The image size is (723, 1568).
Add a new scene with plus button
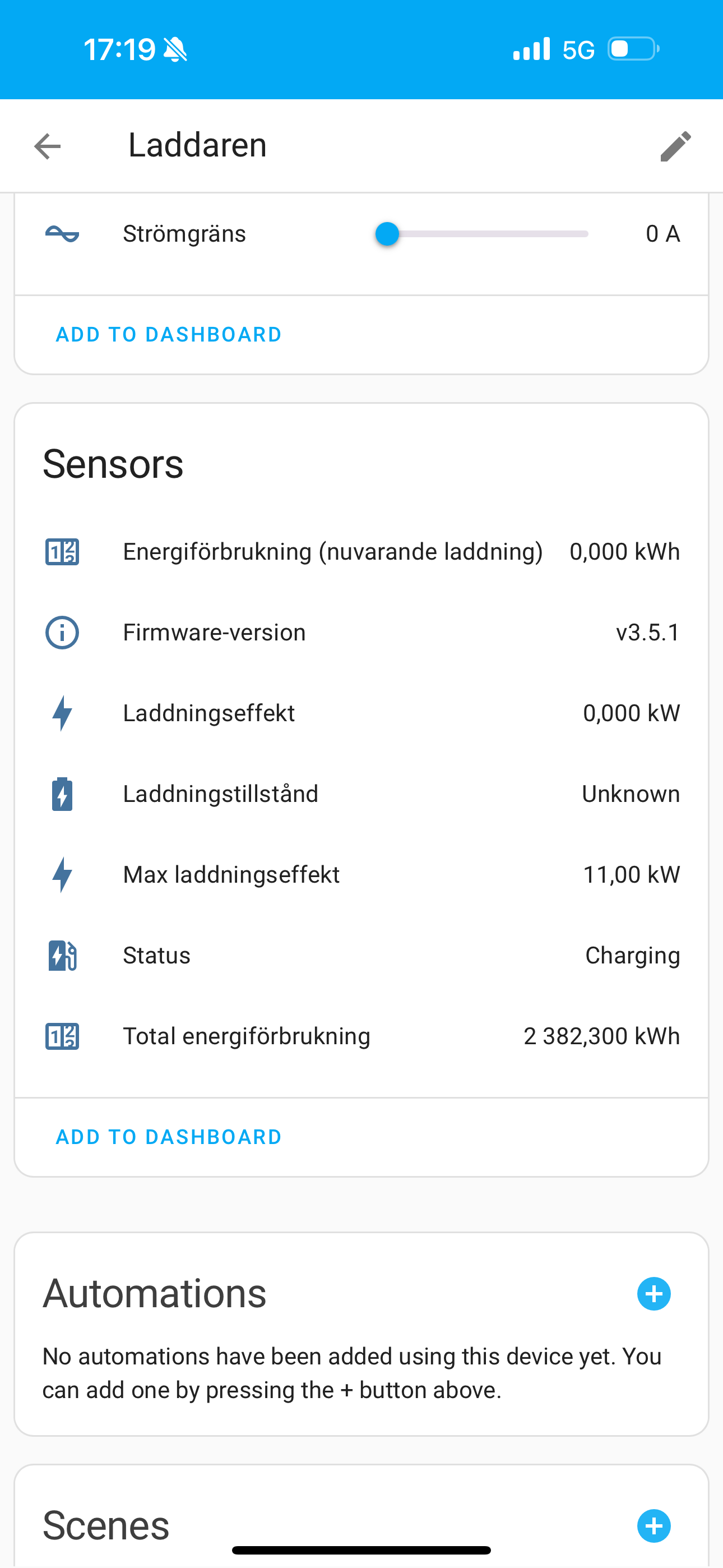click(x=654, y=1525)
